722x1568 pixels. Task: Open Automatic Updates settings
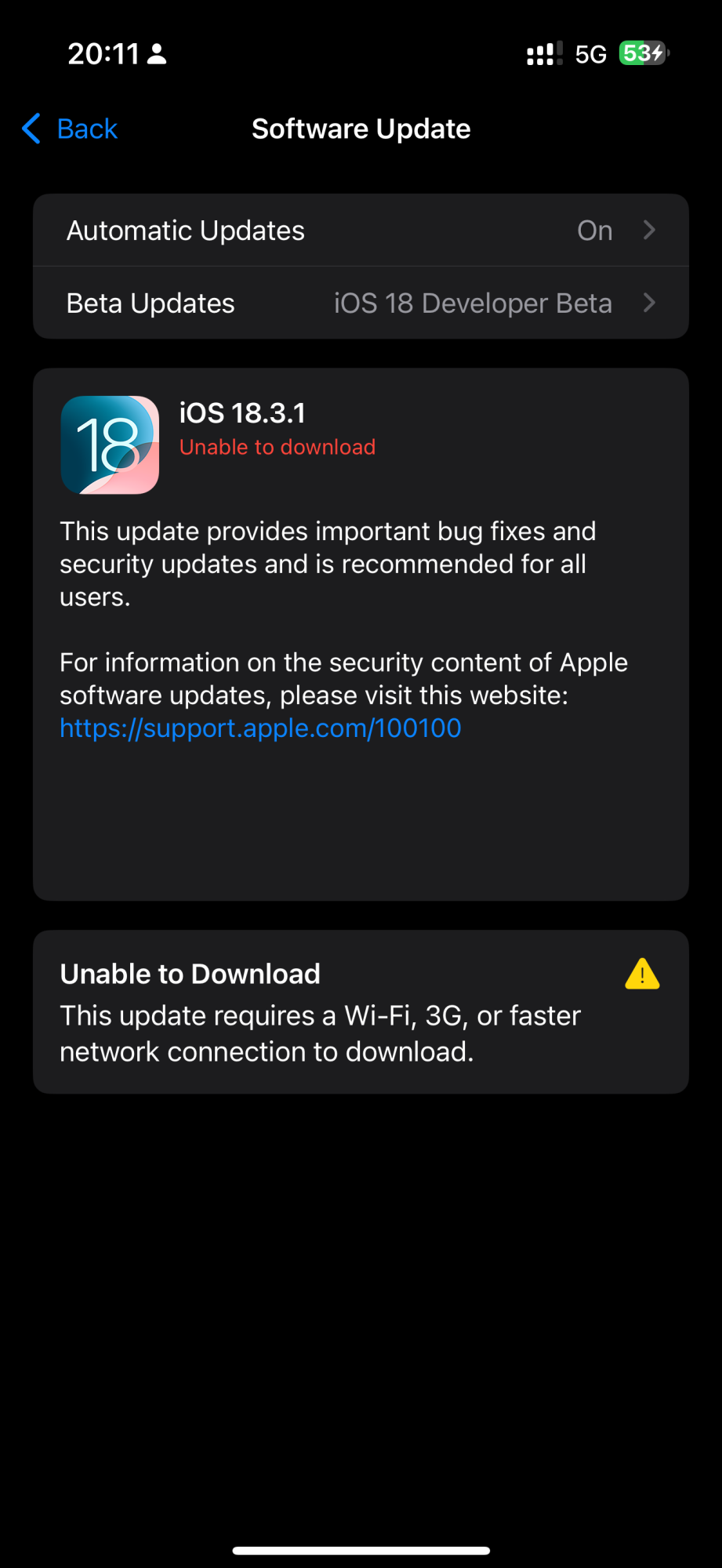pyautogui.click(x=361, y=230)
